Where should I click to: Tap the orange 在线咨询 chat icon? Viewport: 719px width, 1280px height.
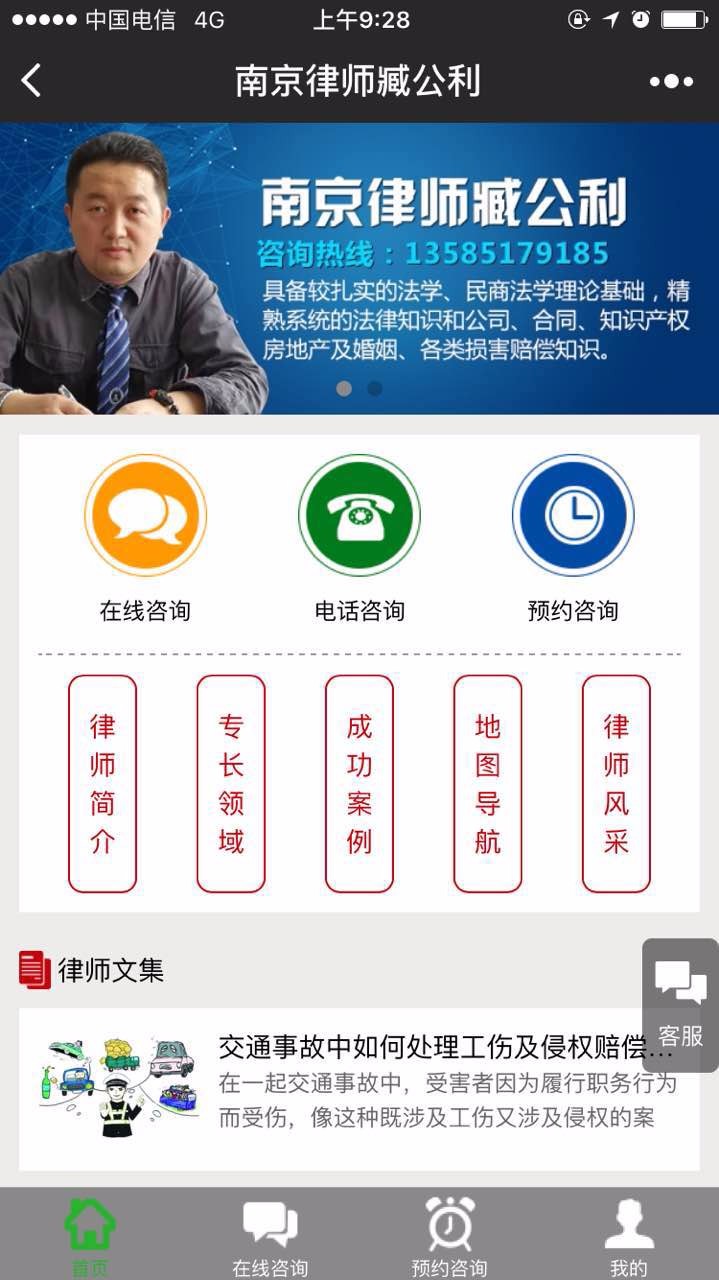[x=145, y=515]
